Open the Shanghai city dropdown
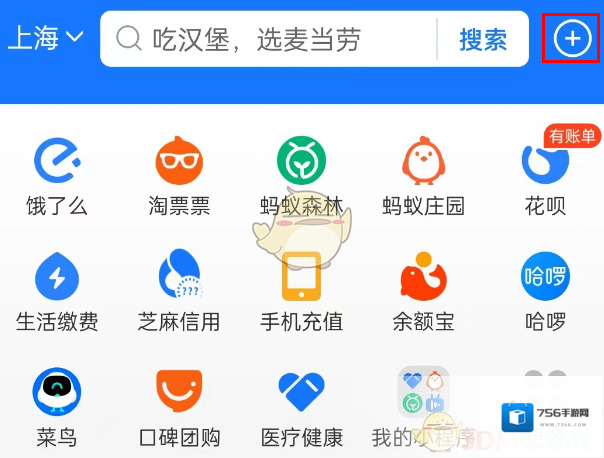 (x=46, y=39)
